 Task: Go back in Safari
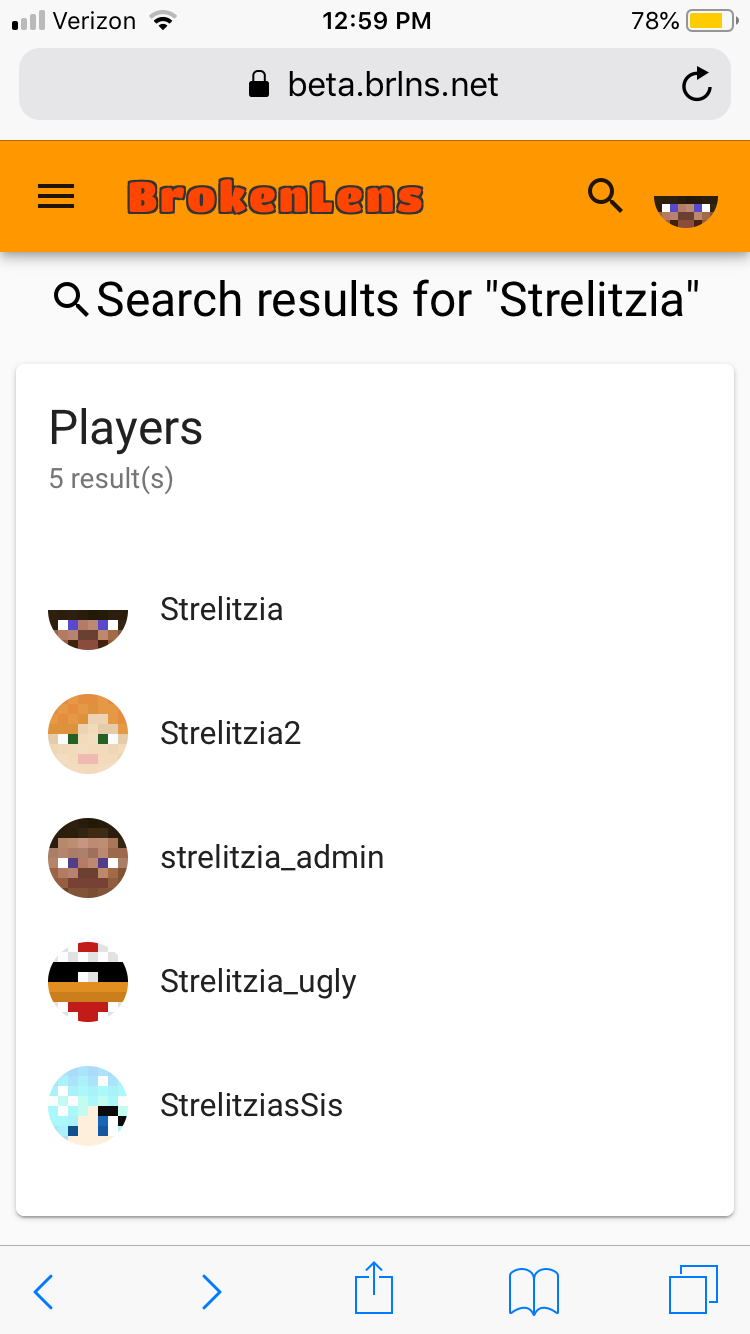pyautogui.click(x=43, y=1292)
